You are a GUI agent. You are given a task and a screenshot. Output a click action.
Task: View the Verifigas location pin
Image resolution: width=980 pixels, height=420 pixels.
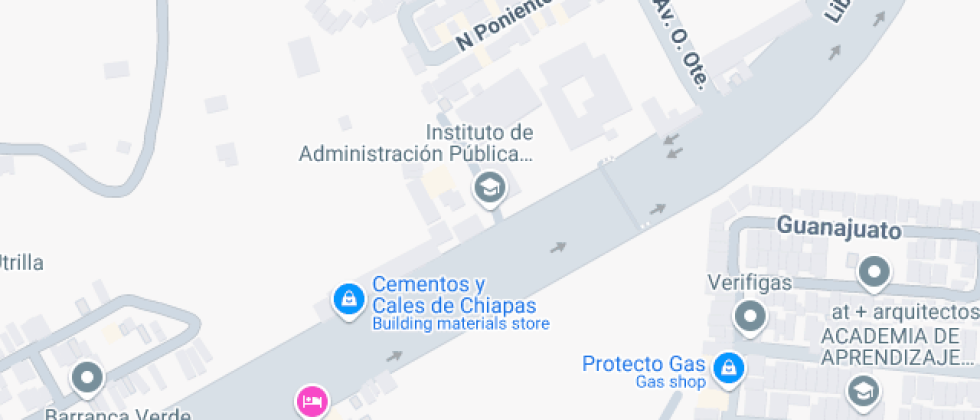click(750, 318)
